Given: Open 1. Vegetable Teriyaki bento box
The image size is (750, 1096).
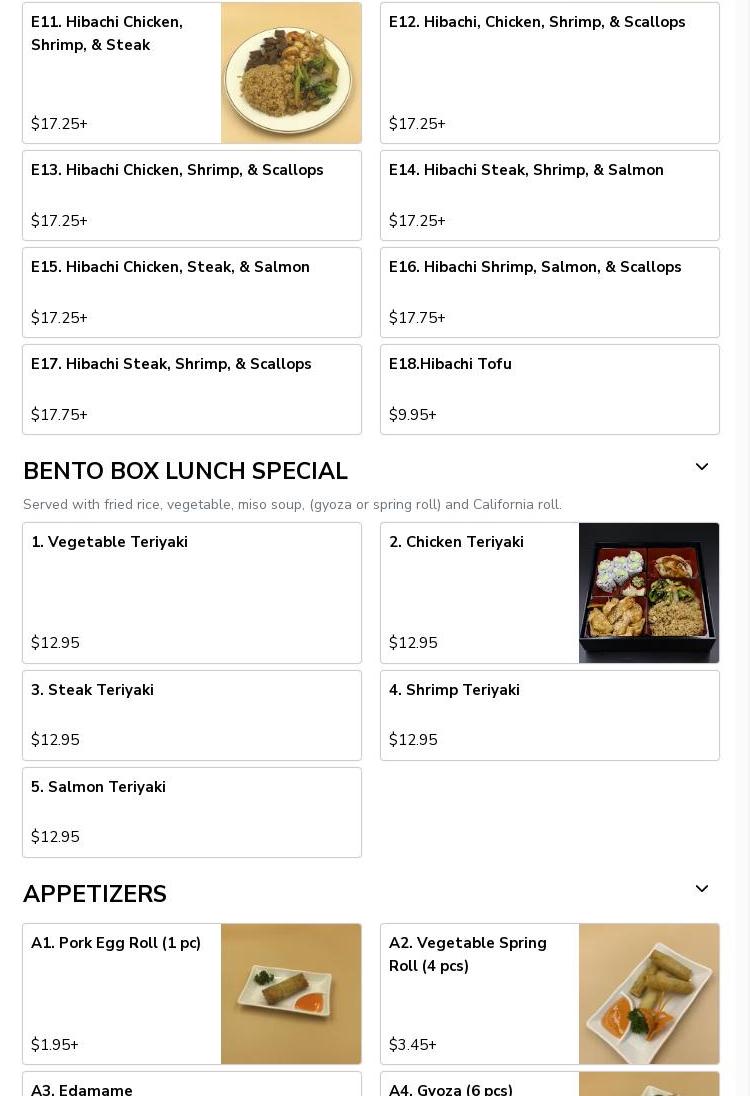Looking at the screenshot, I should tap(191, 592).
